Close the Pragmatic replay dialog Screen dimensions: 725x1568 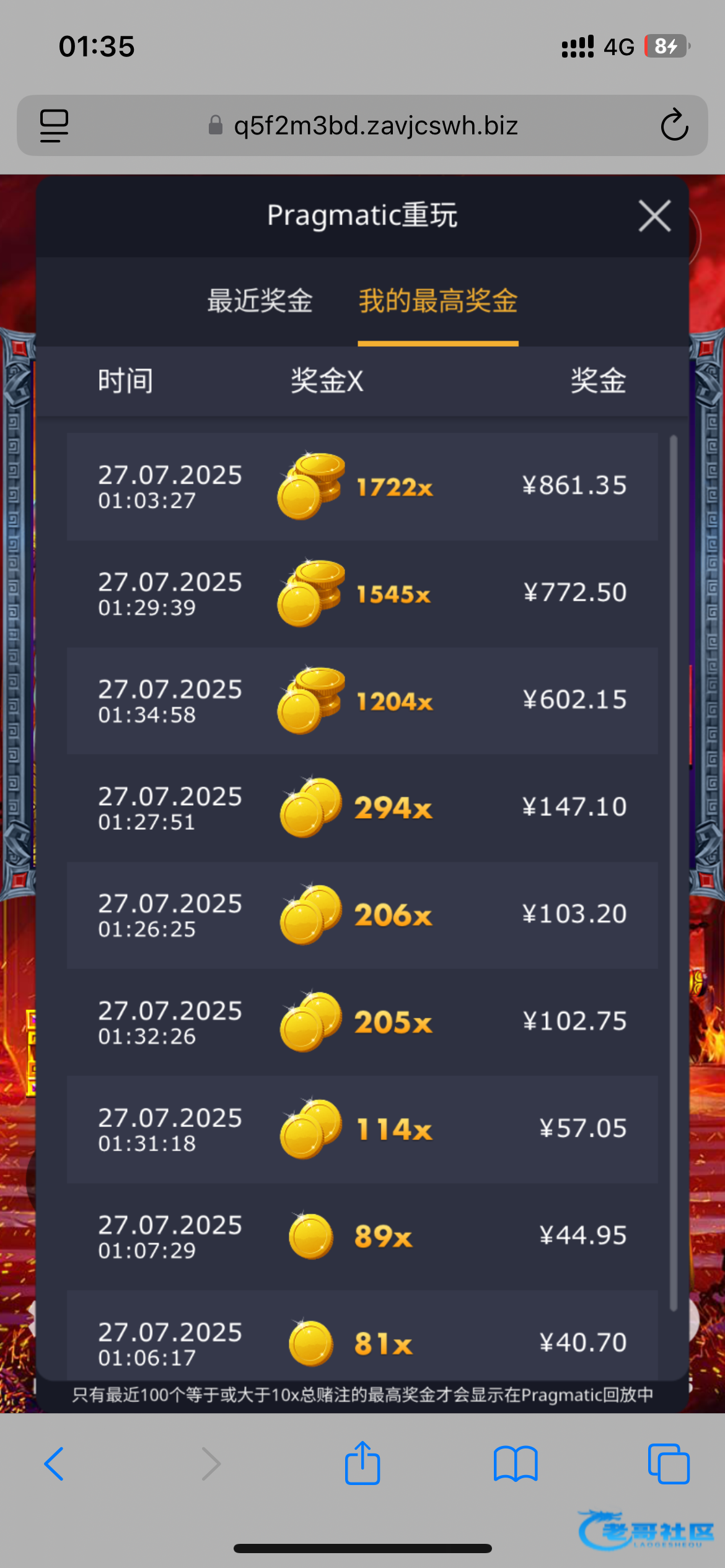click(654, 216)
